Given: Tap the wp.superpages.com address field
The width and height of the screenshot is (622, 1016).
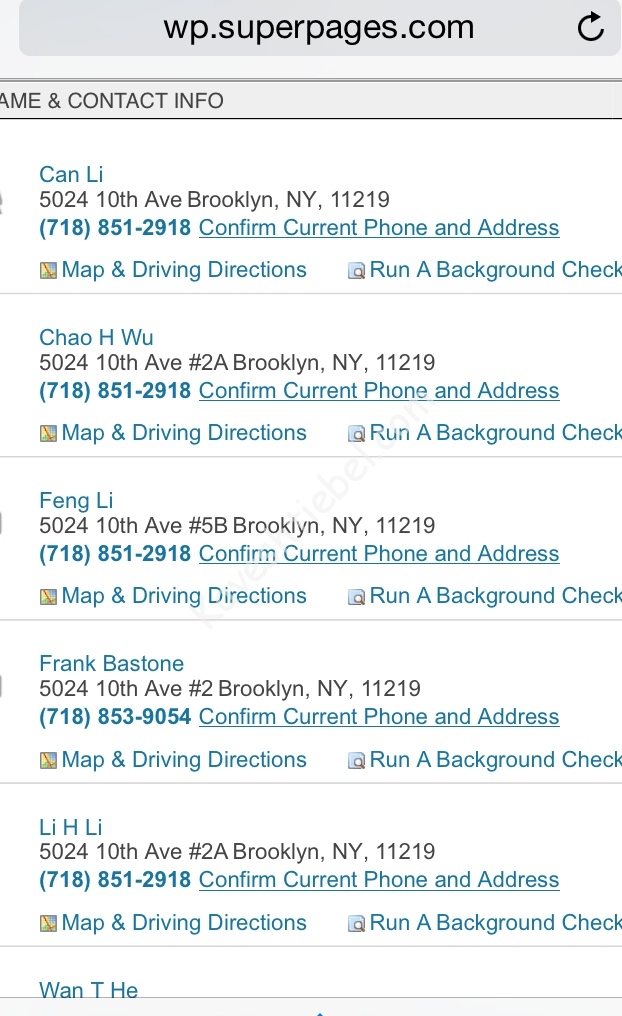Looking at the screenshot, I should [318, 27].
